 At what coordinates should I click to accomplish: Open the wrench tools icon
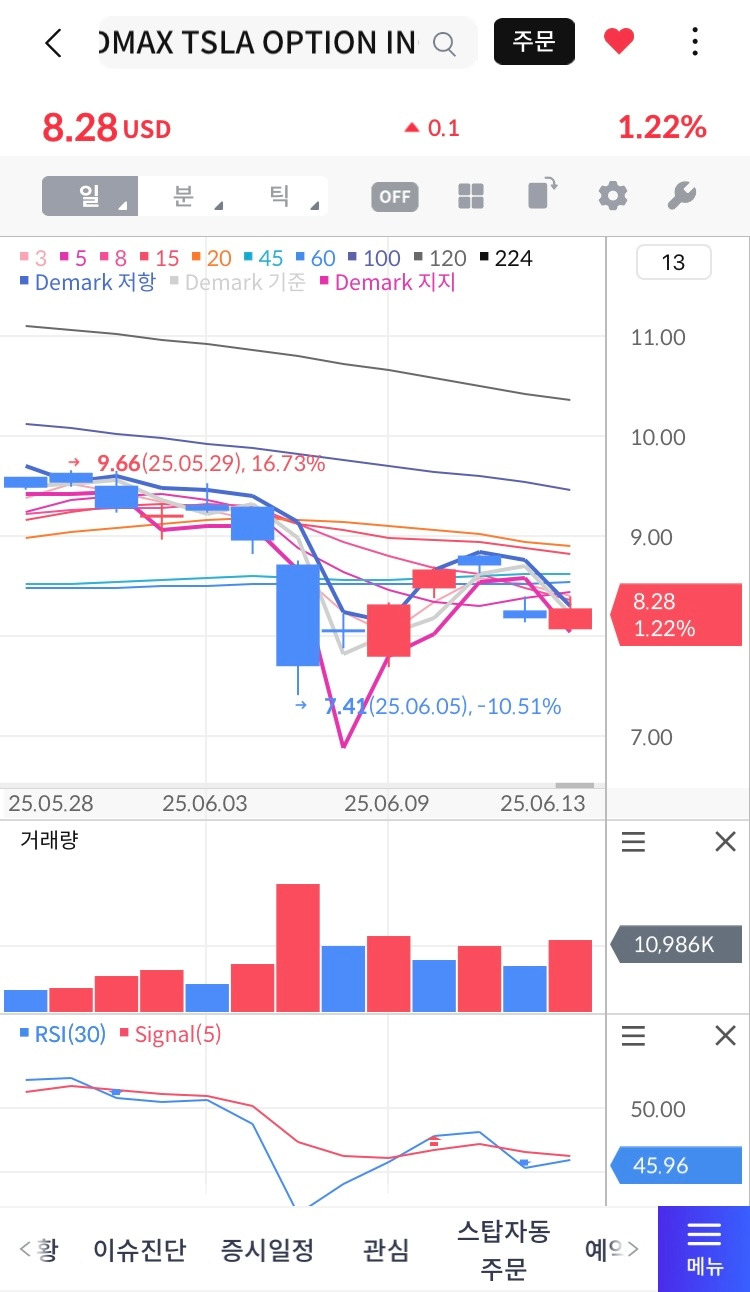[681, 196]
